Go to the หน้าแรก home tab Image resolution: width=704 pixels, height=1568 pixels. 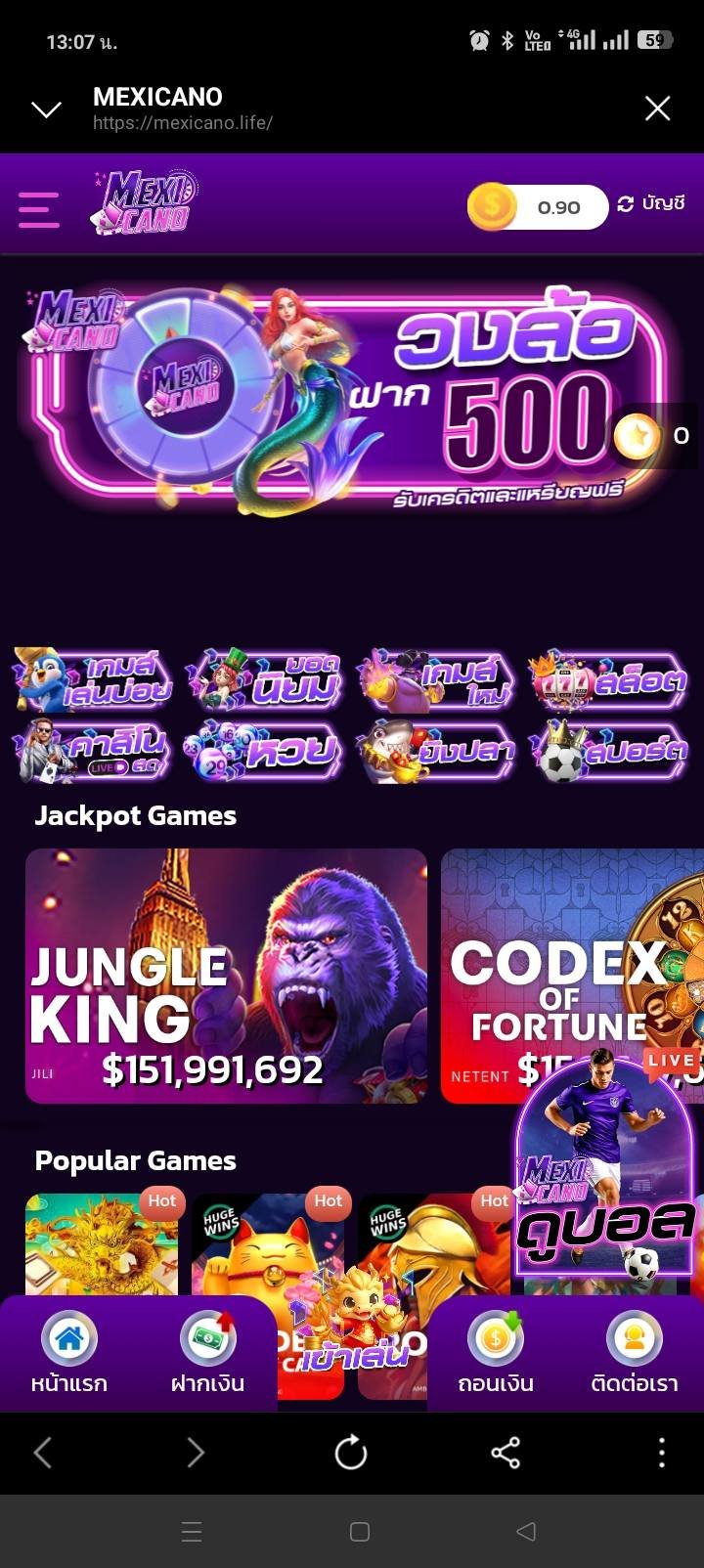pyautogui.click(x=68, y=1354)
